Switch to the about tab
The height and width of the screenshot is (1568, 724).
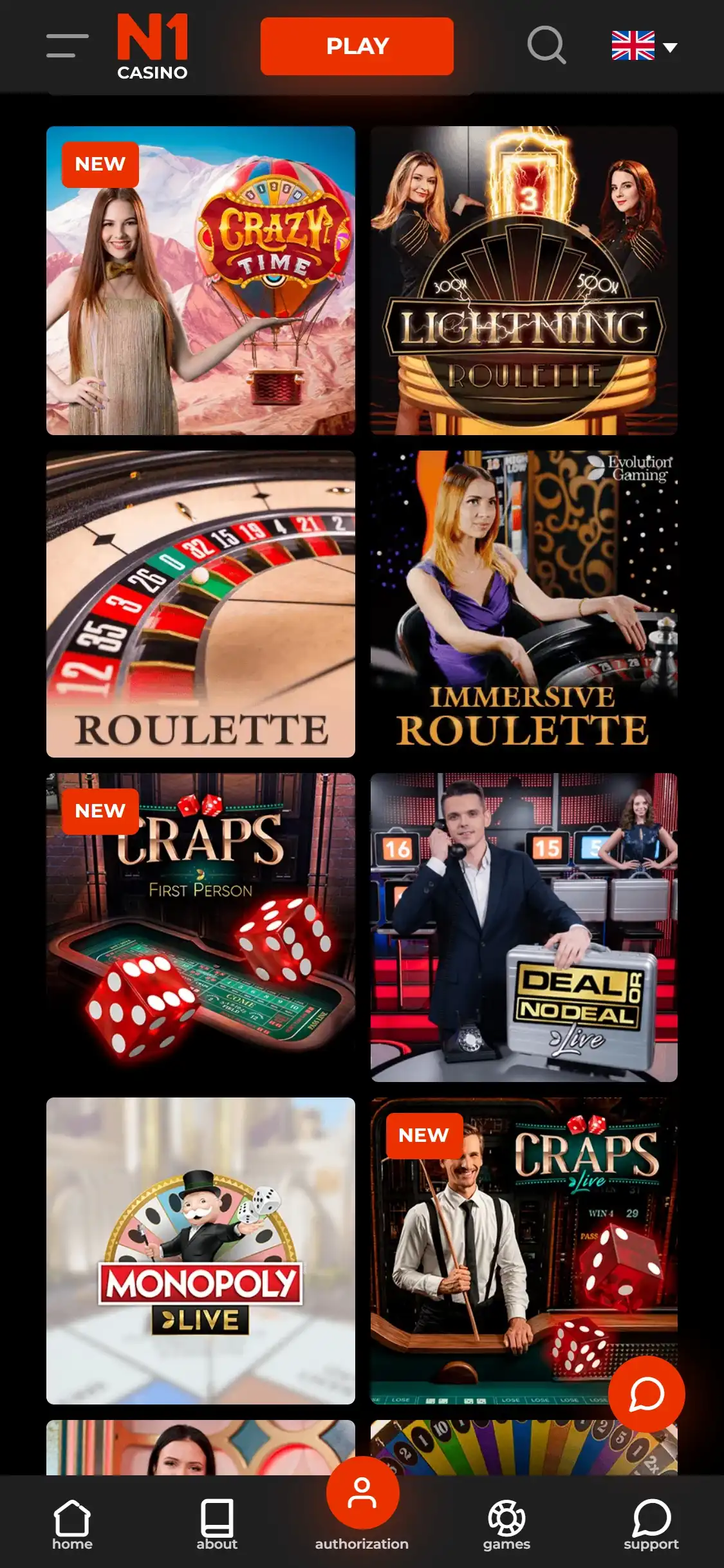pyautogui.click(x=217, y=1524)
